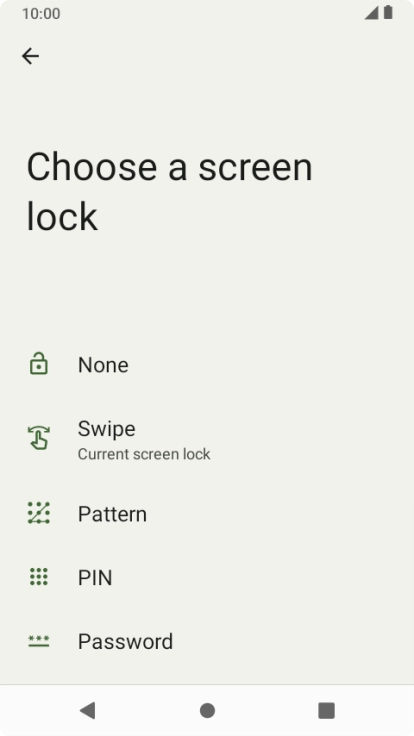Set up a Pattern lock

pos(207,514)
